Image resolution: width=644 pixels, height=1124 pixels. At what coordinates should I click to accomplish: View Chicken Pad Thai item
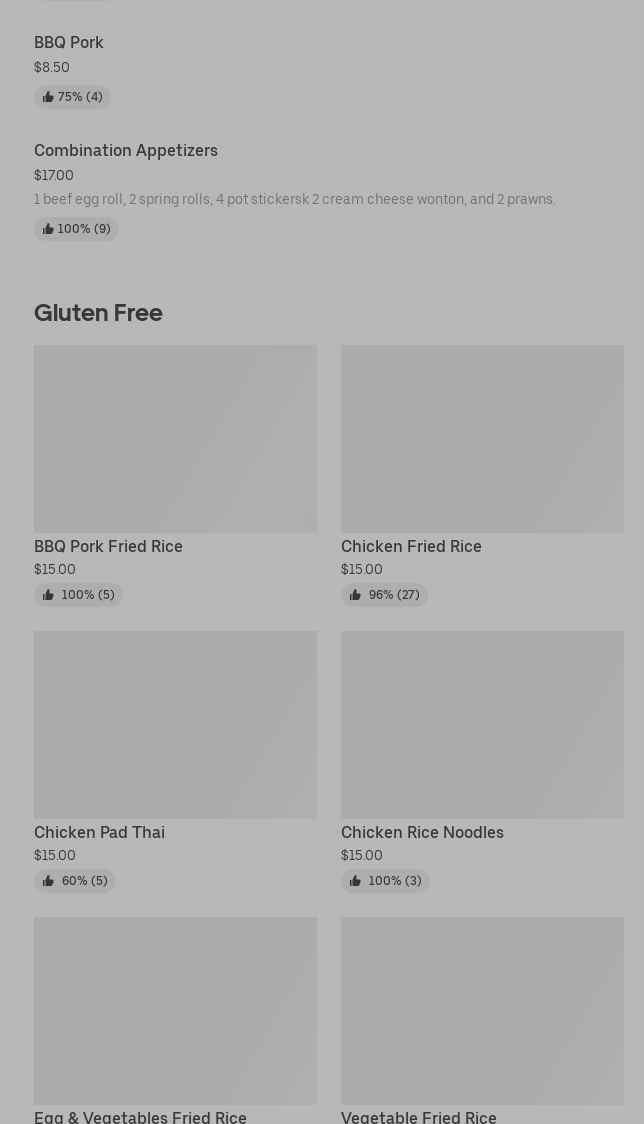pyautogui.click(x=175, y=761)
